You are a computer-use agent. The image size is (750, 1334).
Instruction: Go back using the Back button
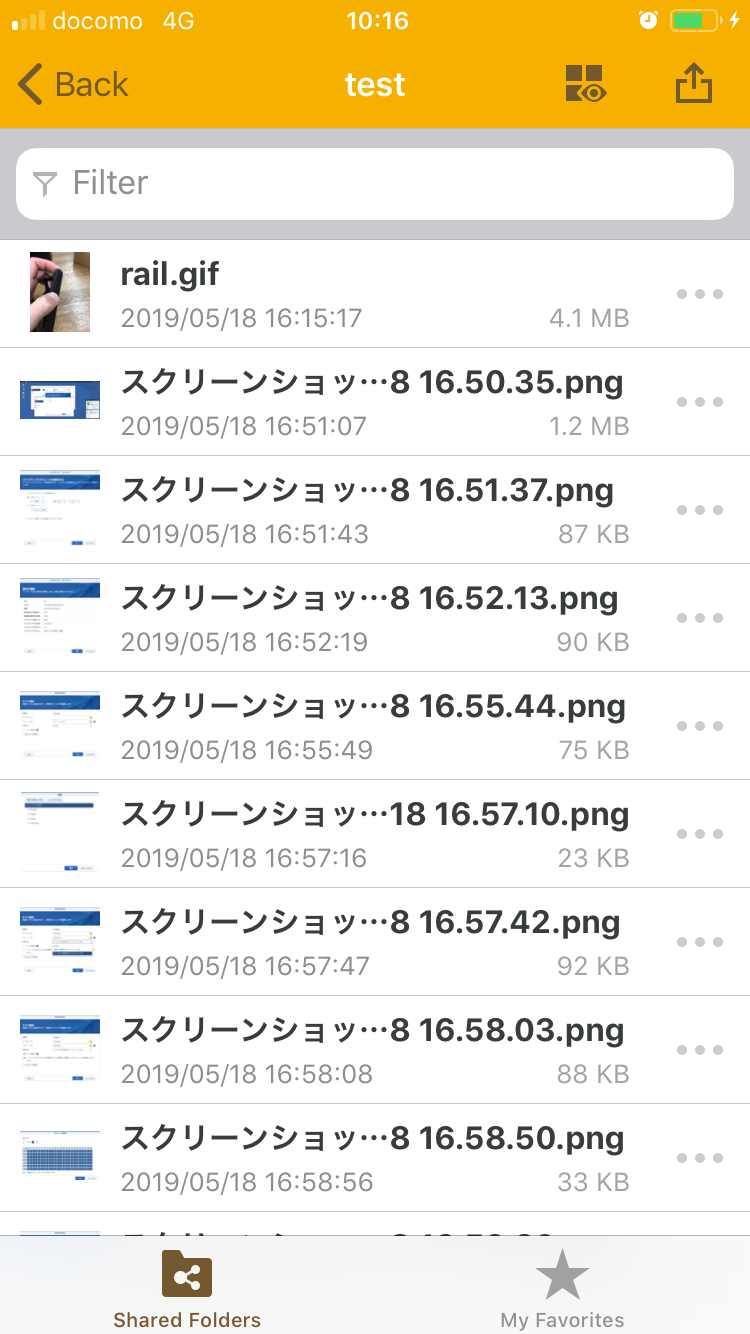74,85
